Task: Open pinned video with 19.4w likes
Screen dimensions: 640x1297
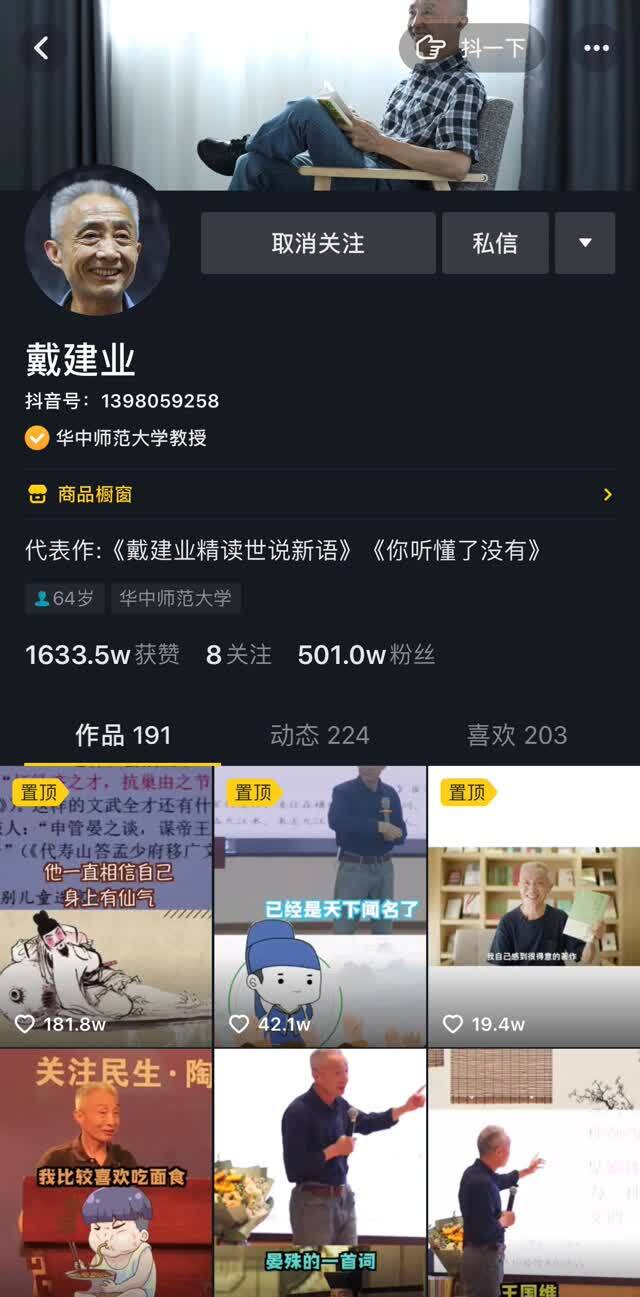Action: point(534,906)
